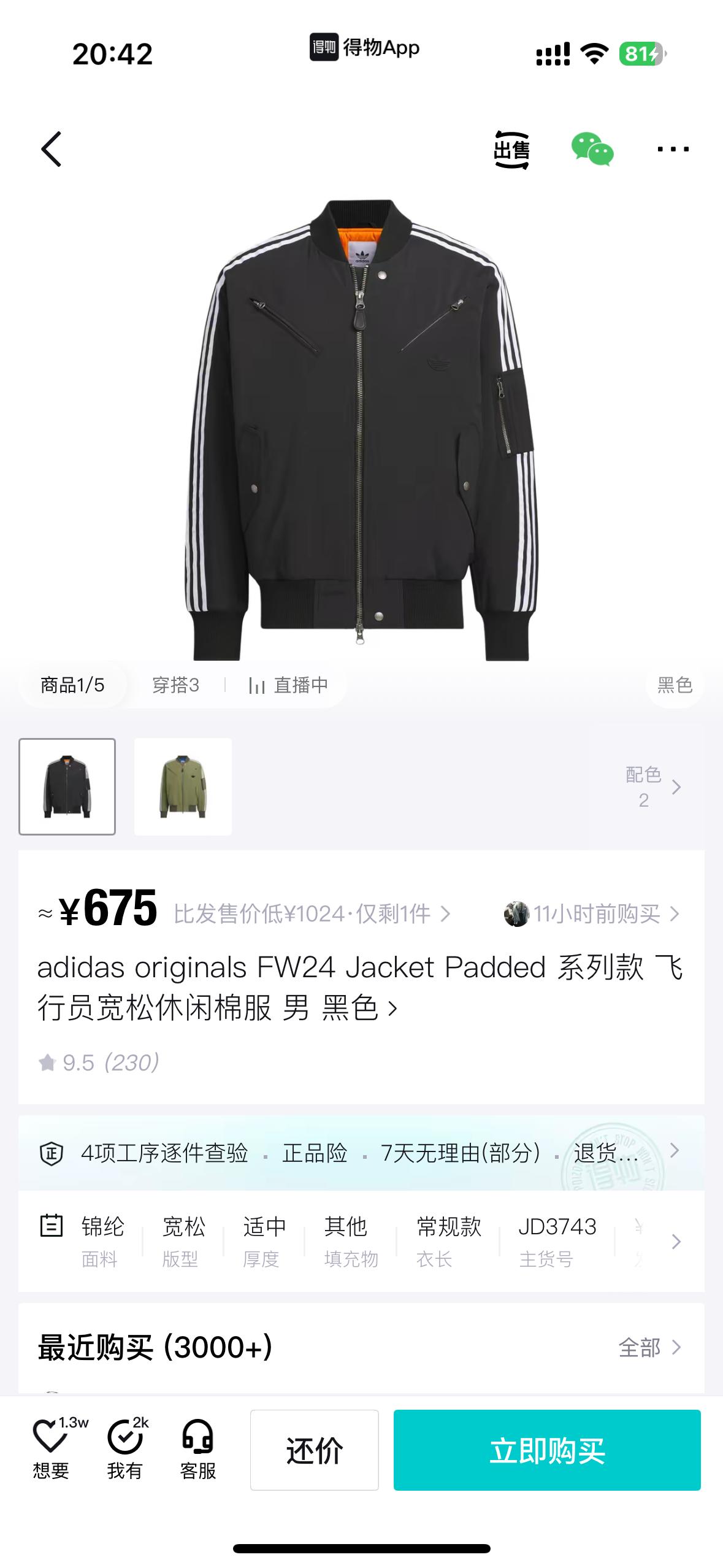Tap 立即购买 to buy now
The width and height of the screenshot is (723, 1568).
pyautogui.click(x=546, y=1450)
